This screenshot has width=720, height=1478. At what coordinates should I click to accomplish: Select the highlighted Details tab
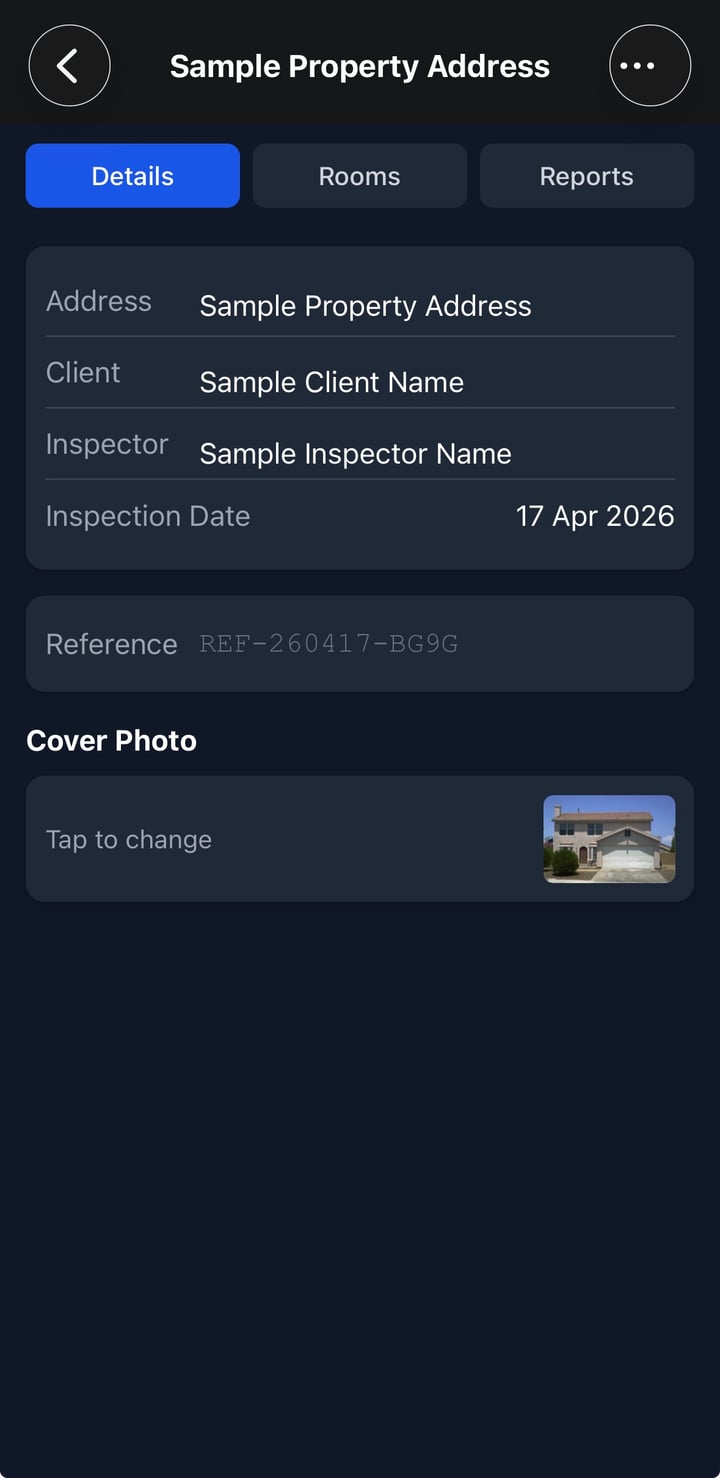coord(132,176)
